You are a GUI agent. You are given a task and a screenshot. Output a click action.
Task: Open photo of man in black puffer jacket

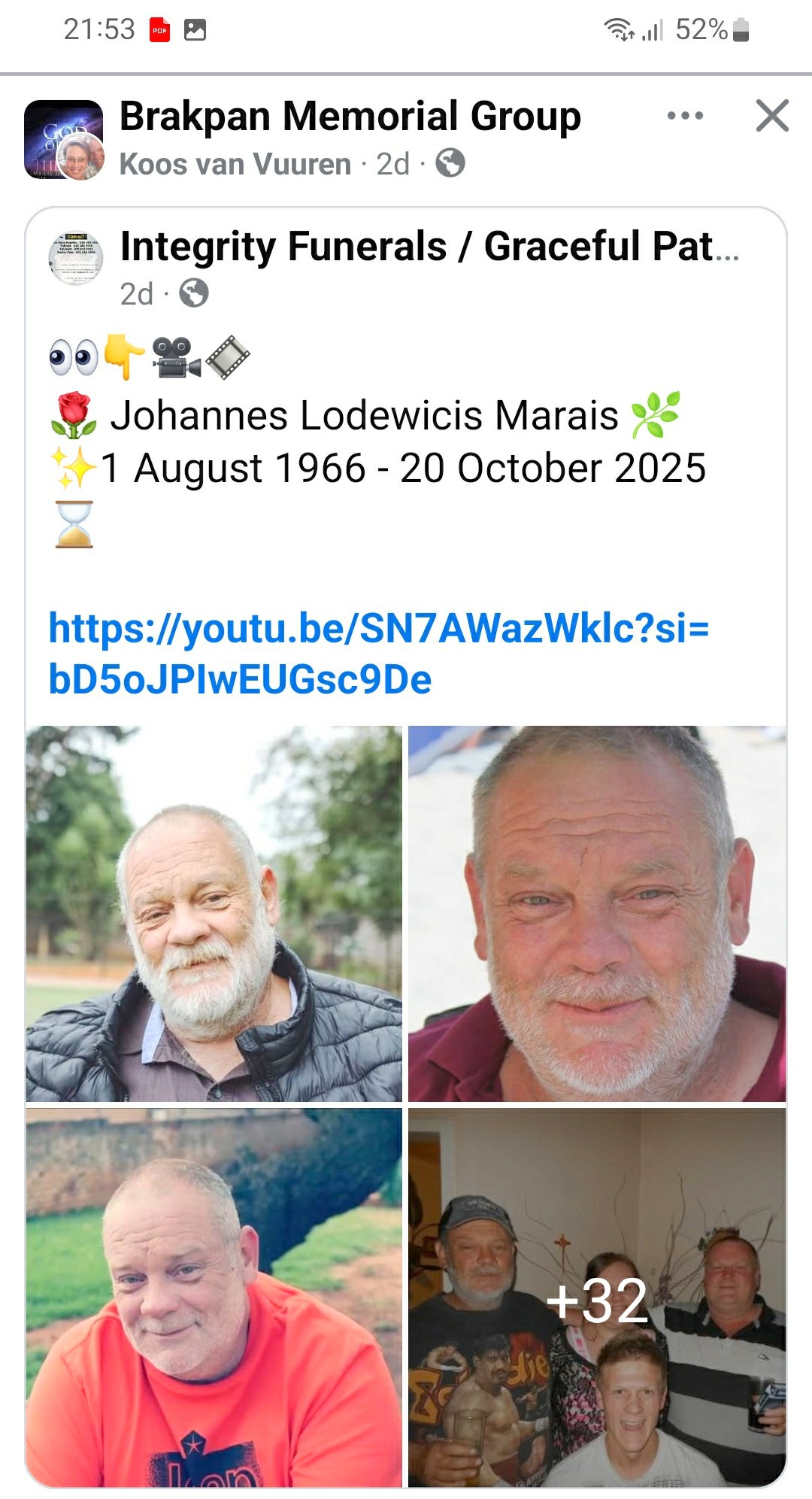[x=214, y=913]
